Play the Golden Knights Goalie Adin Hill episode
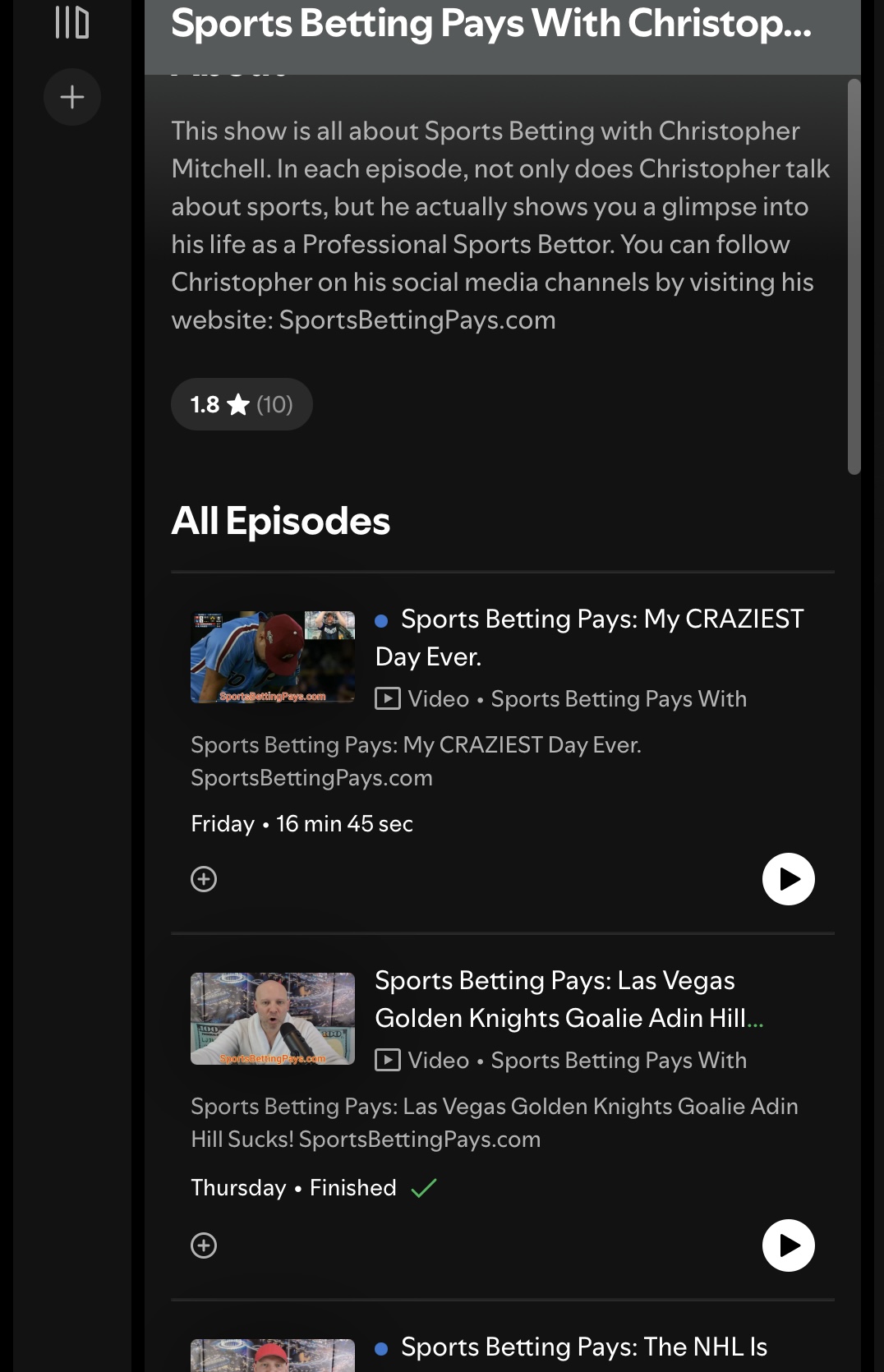884x1372 pixels. point(788,1245)
